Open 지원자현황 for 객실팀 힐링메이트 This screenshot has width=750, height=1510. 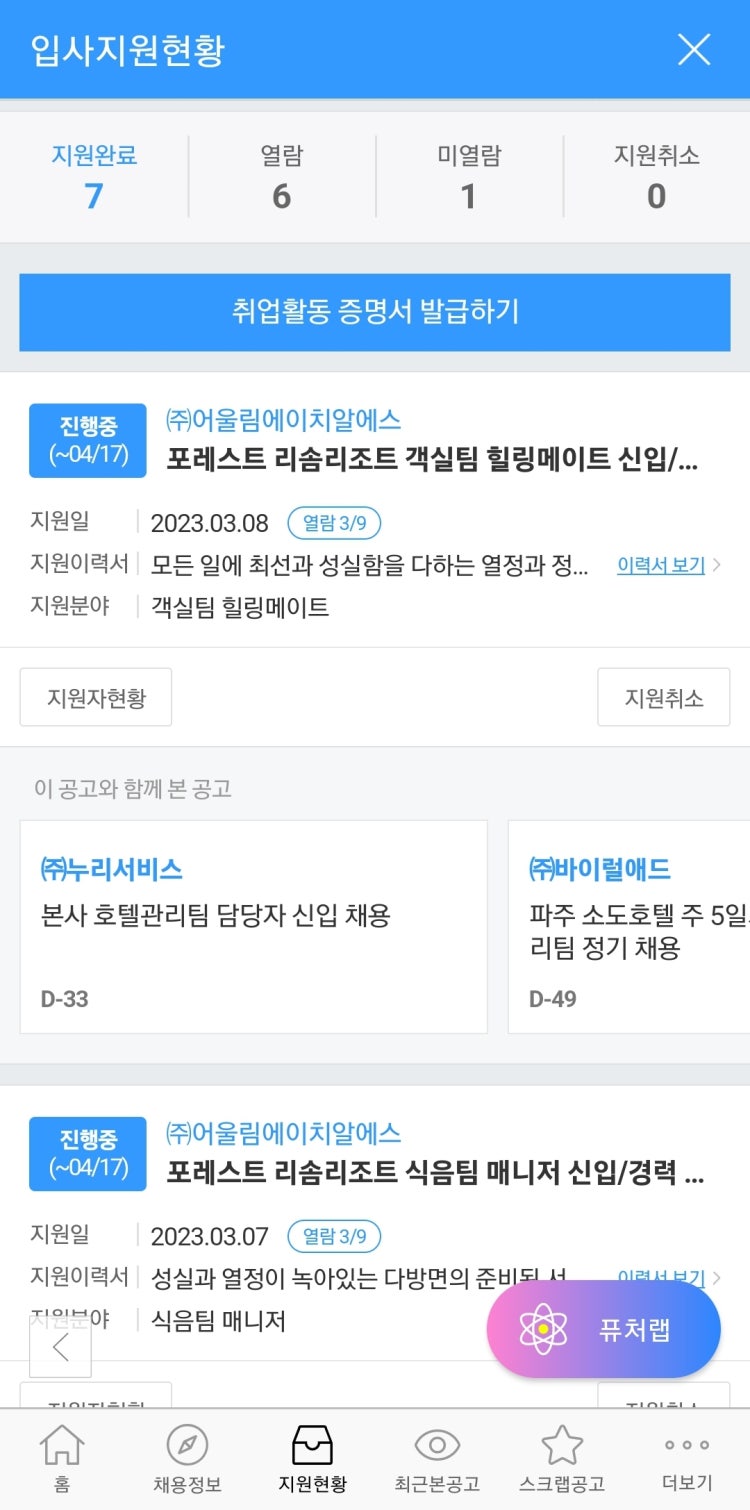click(96, 697)
